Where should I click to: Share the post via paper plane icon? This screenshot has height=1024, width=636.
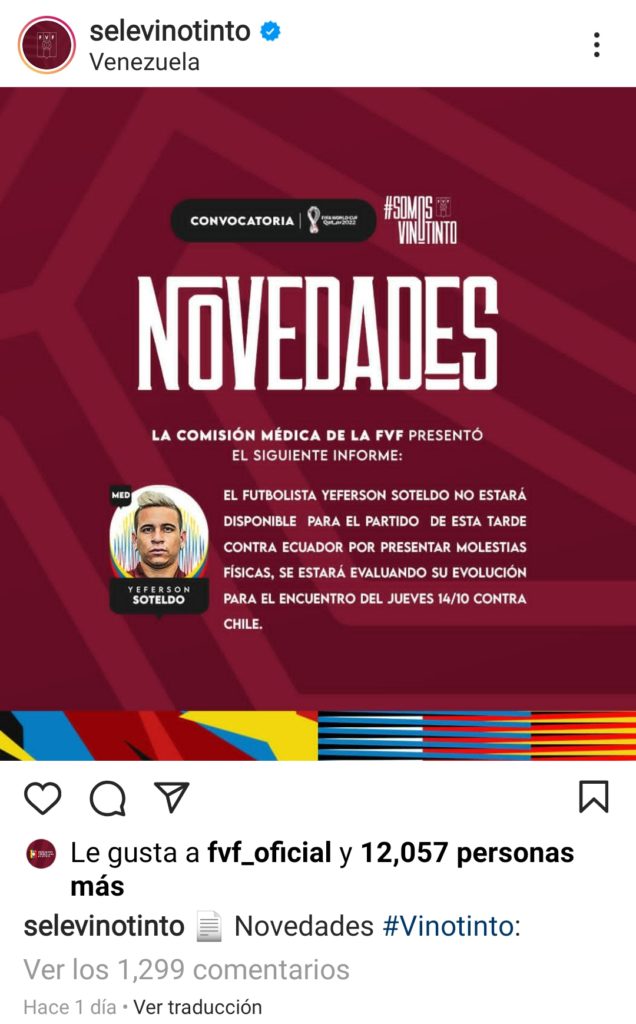click(x=172, y=796)
